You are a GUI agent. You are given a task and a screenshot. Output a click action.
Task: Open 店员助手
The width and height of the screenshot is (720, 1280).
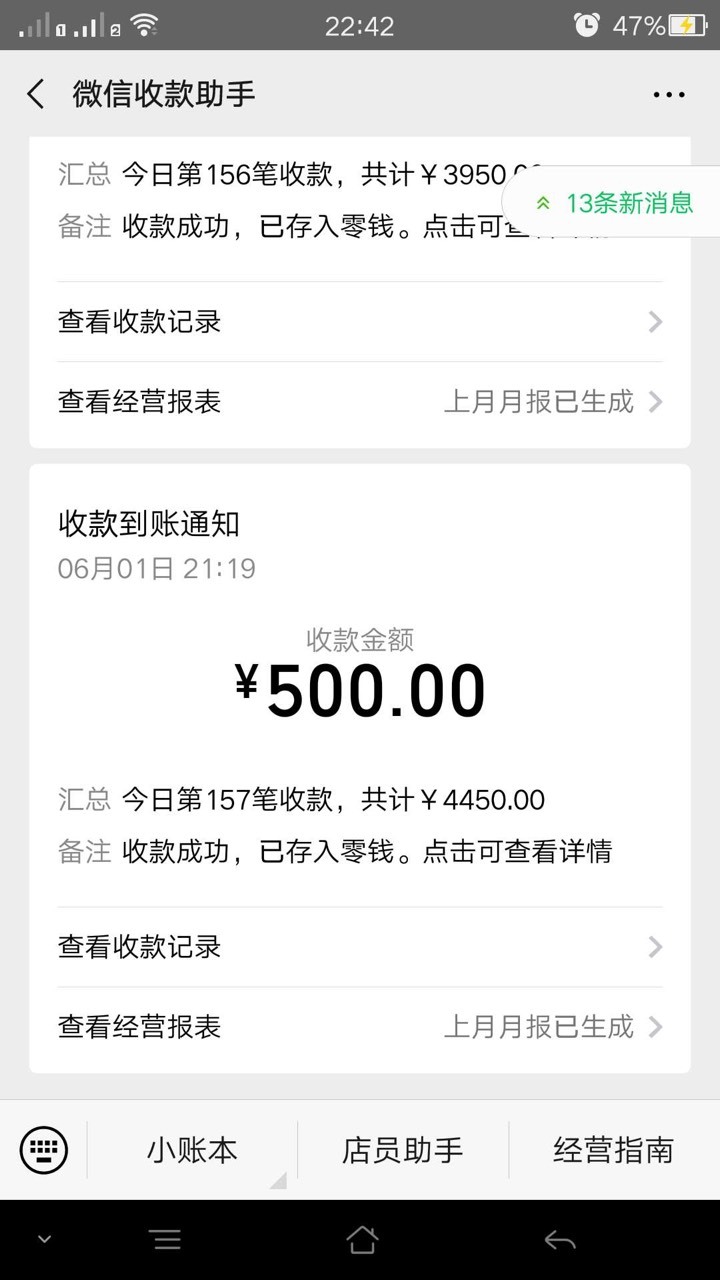click(403, 1150)
